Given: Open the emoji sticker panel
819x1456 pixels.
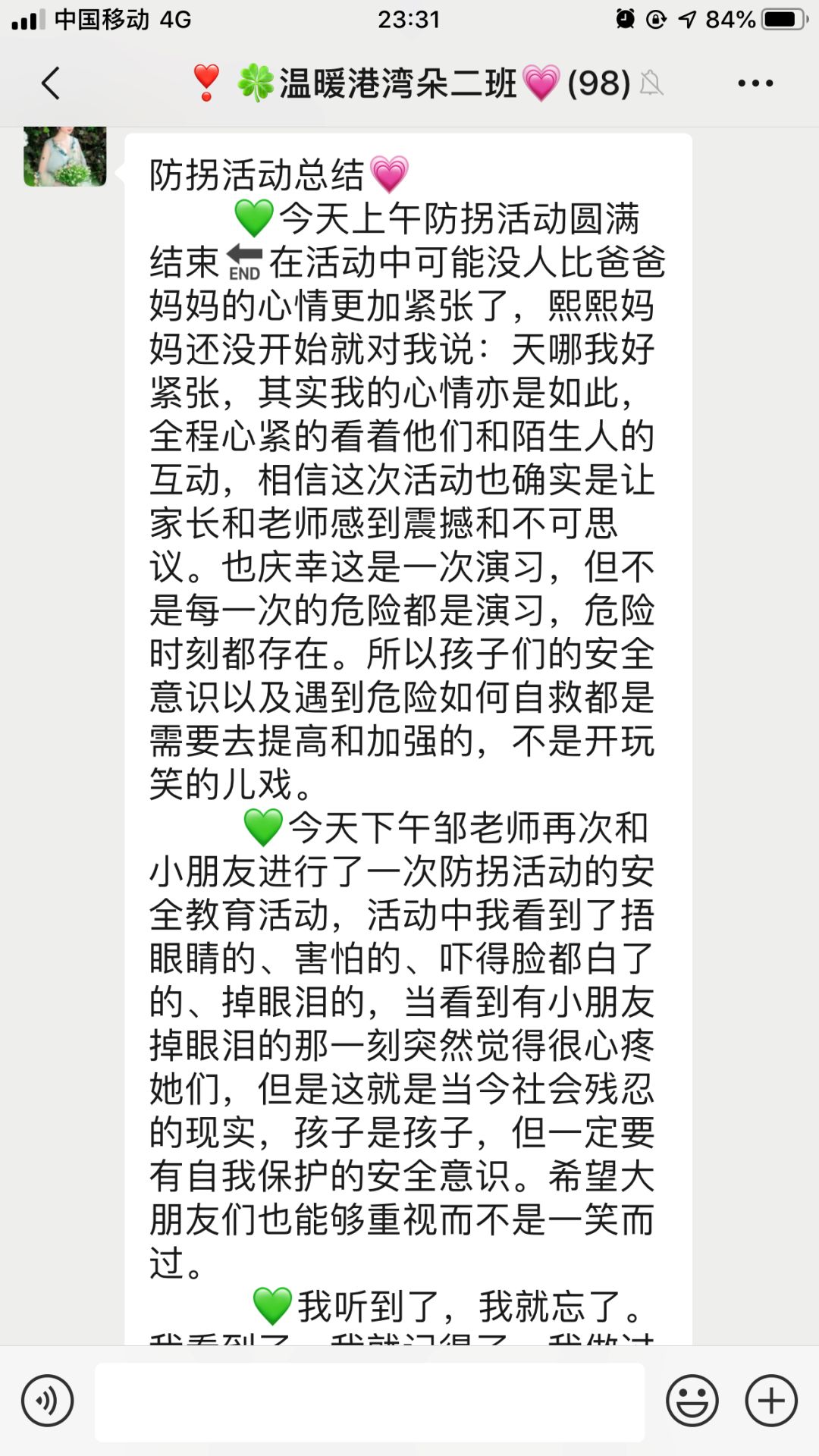Looking at the screenshot, I should click(x=692, y=1401).
